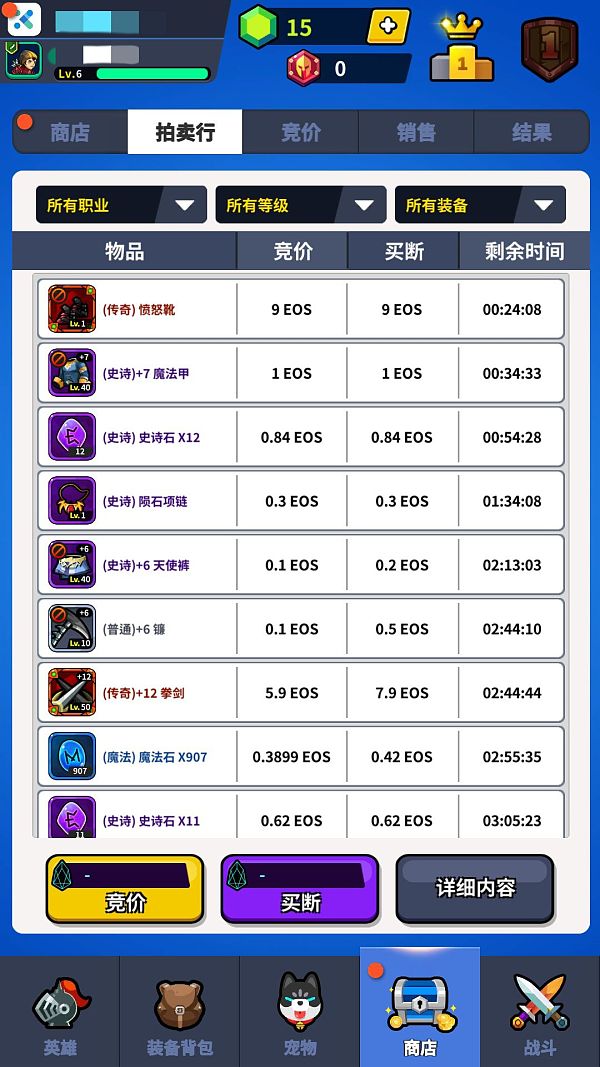Switch to the 商店 tab
Image resolution: width=600 pixels, height=1067 pixels.
[x=70, y=132]
